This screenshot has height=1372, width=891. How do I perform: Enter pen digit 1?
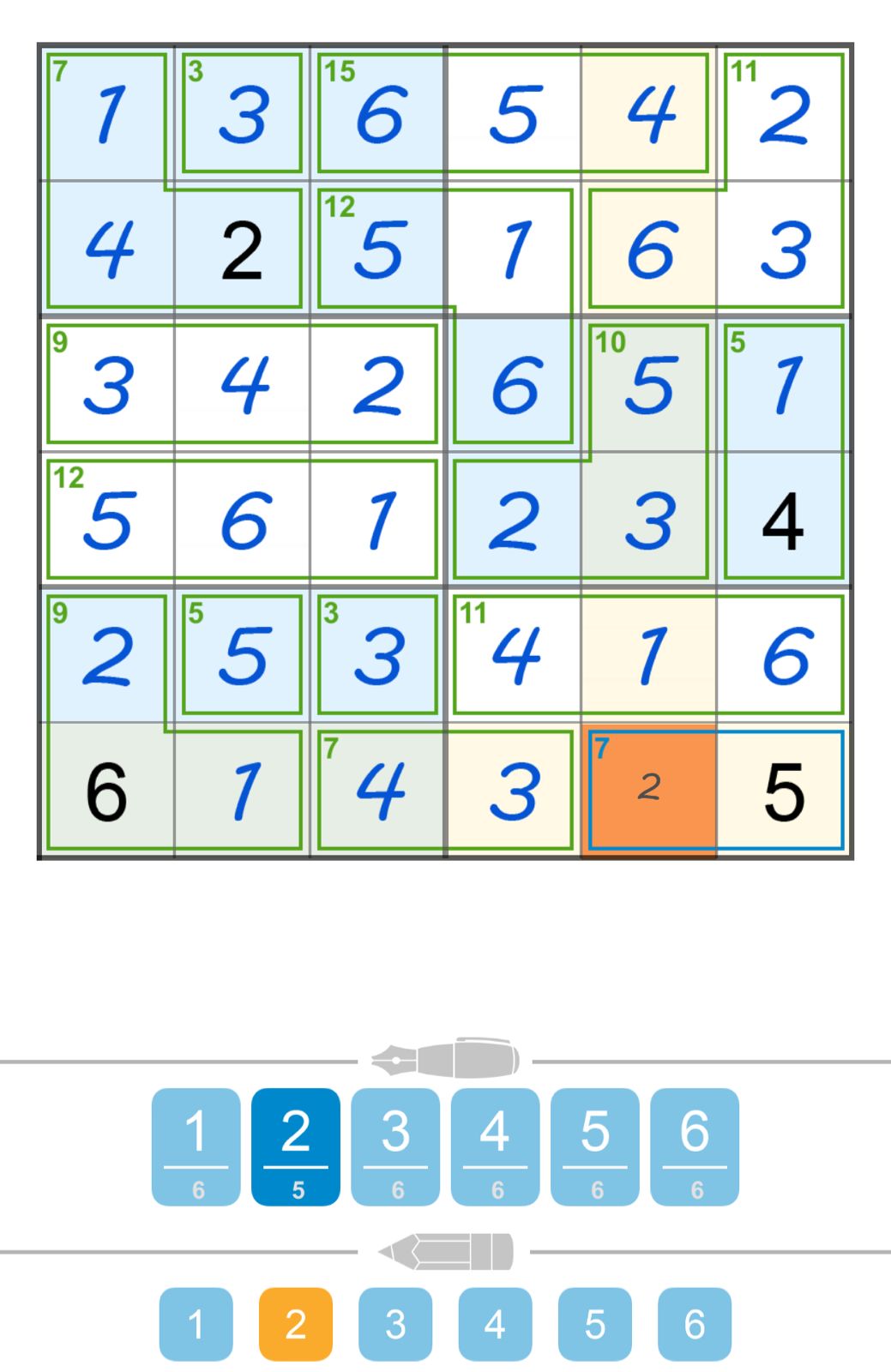(196, 1146)
